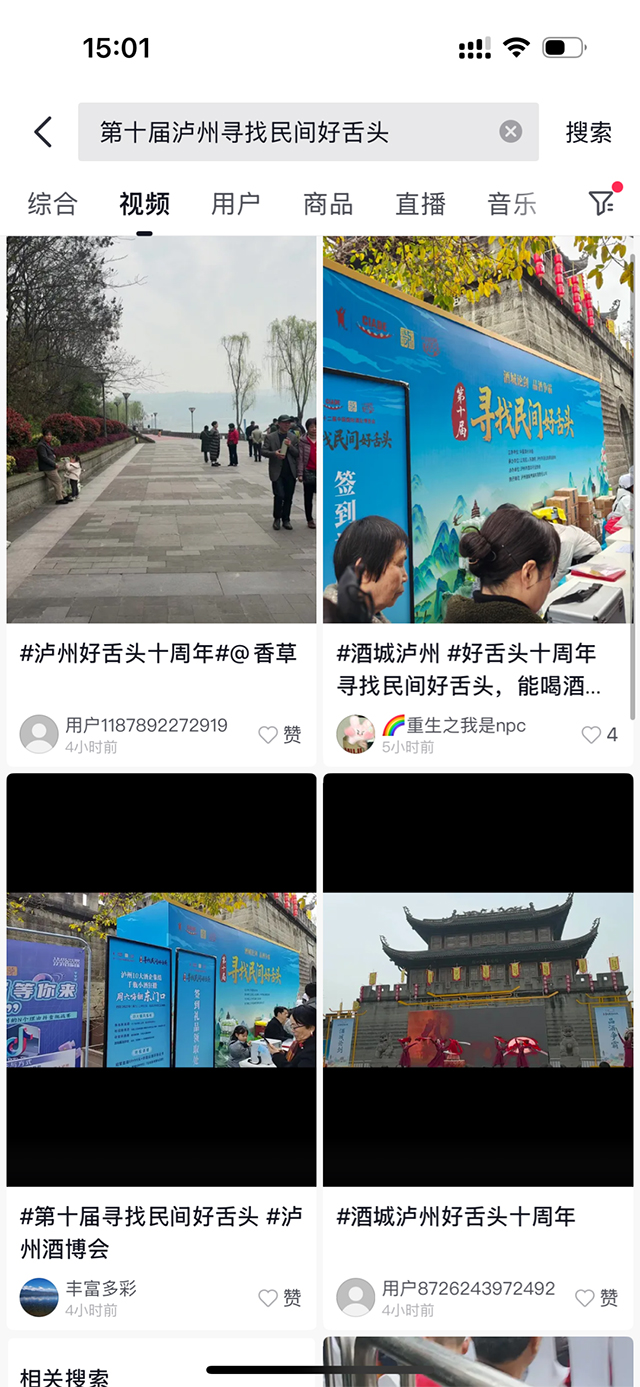Open 丰富多彩's profile avatar
Viewport: 640px width, 1387px height.
point(39,1298)
